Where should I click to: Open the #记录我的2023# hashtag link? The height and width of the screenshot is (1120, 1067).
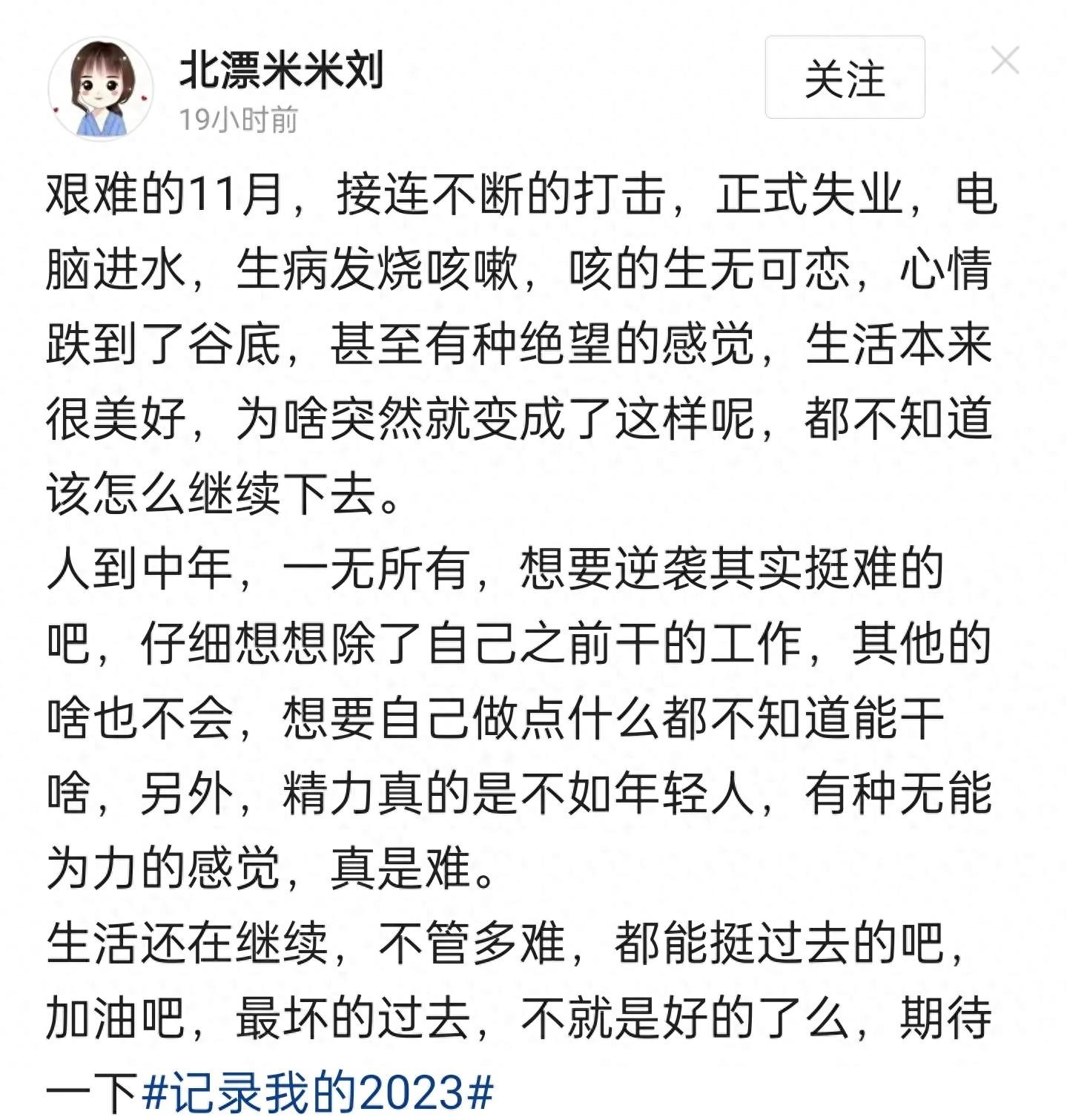(317, 1093)
